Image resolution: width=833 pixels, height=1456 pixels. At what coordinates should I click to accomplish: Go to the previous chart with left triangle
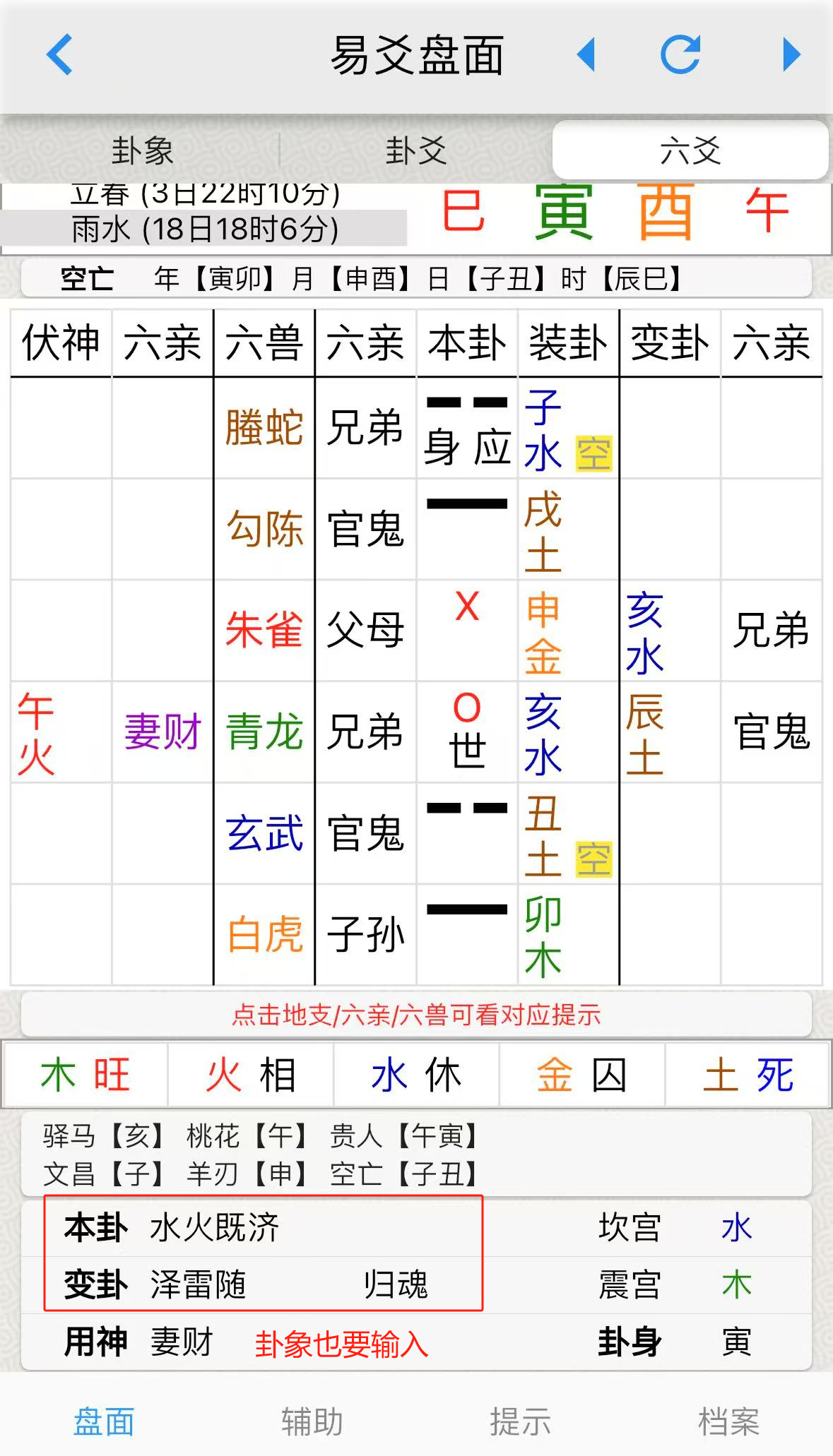(586, 54)
